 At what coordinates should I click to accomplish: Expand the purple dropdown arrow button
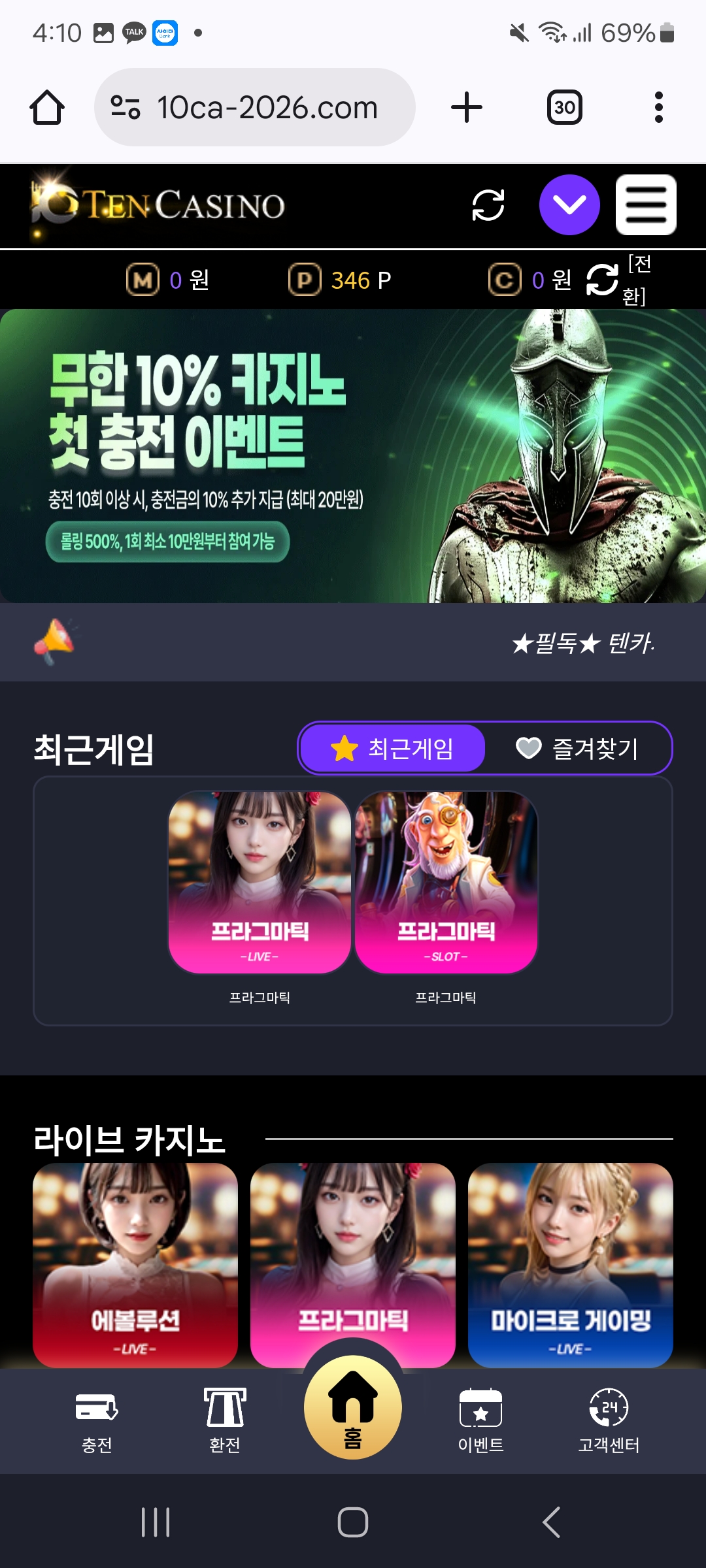tap(569, 205)
